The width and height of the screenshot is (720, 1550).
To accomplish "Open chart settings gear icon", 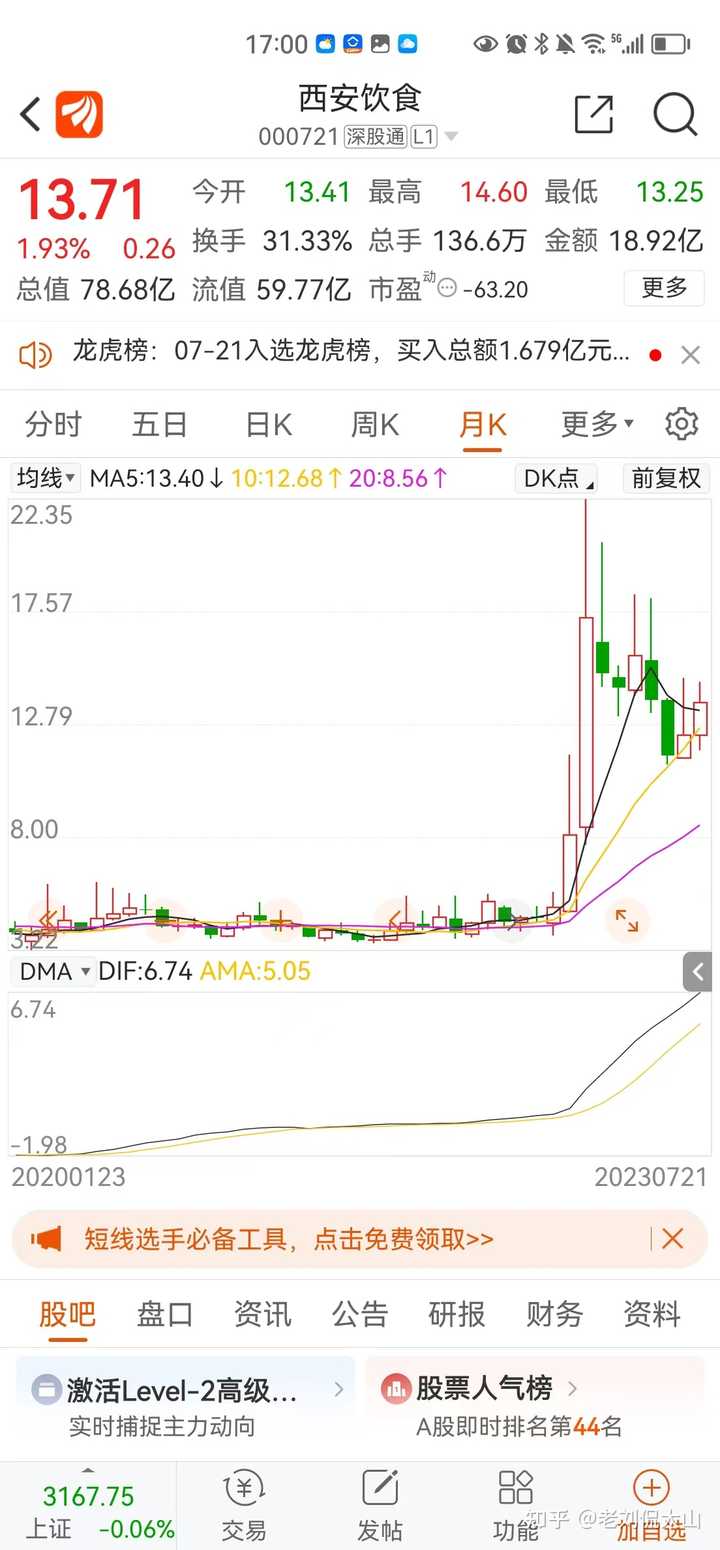I will (682, 424).
